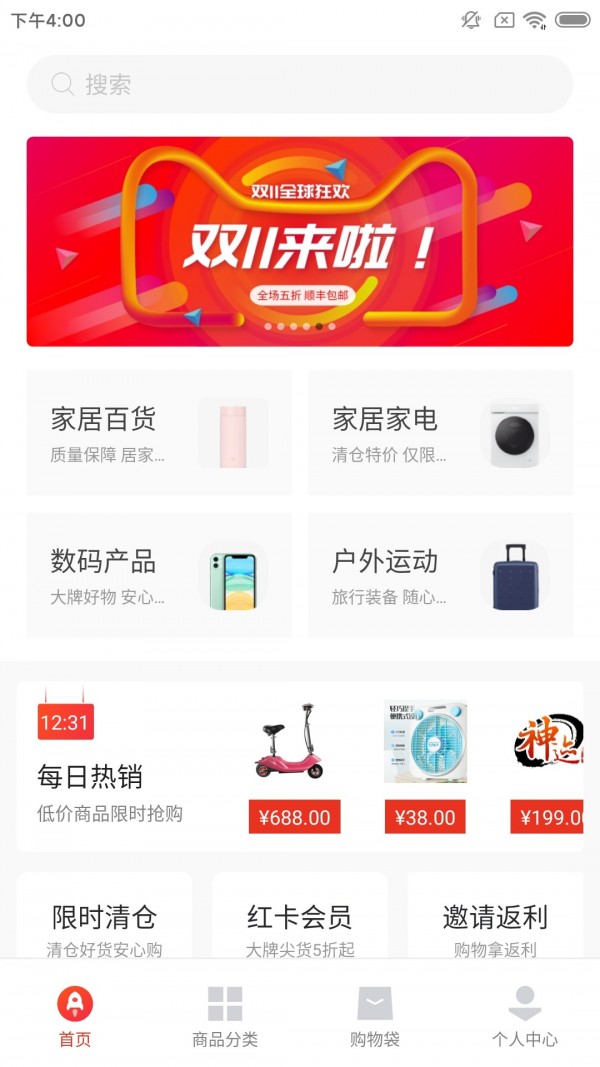The image size is (600, 1067).
Task: Open the 家居百货 category card
Action: pos(159,433)
